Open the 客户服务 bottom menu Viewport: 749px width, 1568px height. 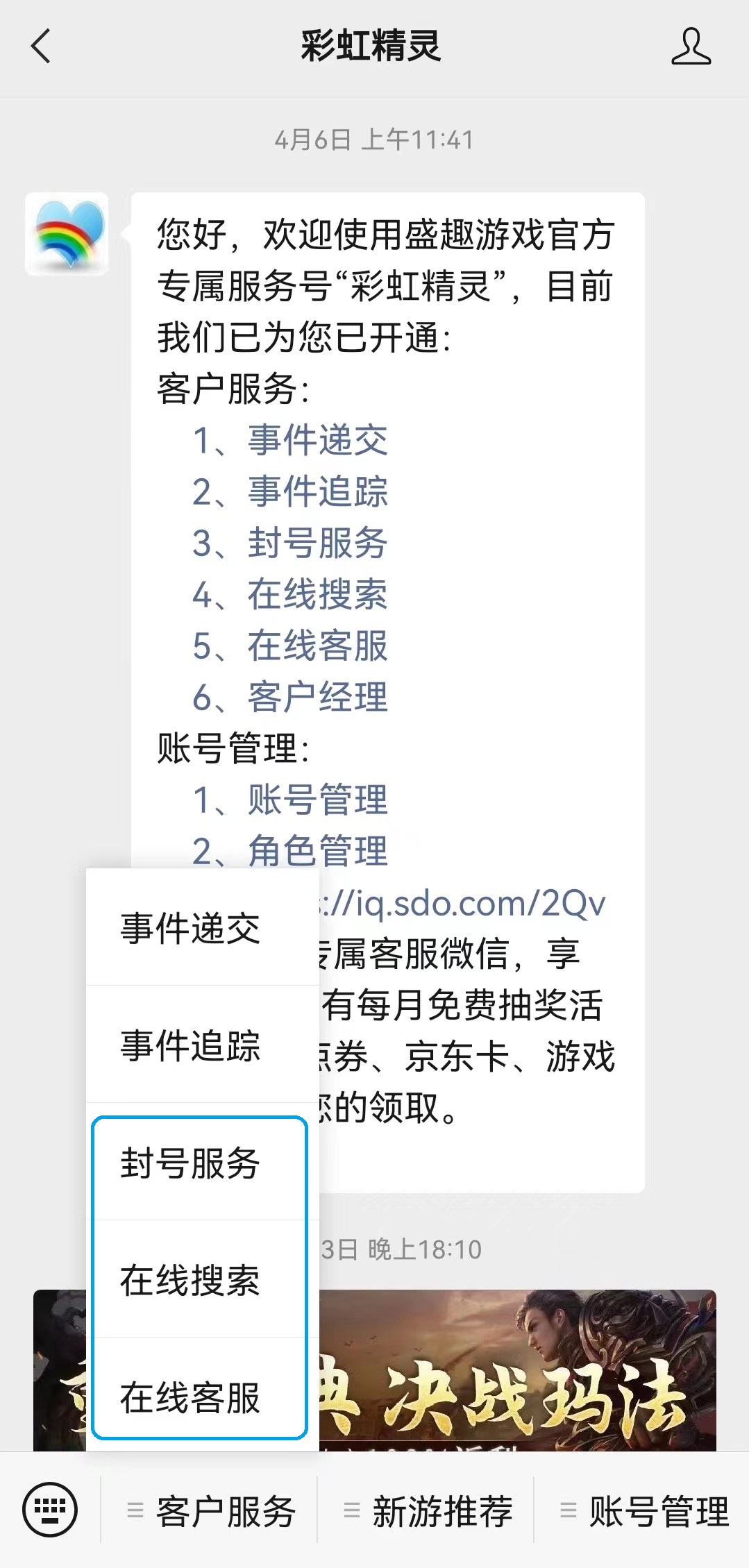coord(210,1511)
